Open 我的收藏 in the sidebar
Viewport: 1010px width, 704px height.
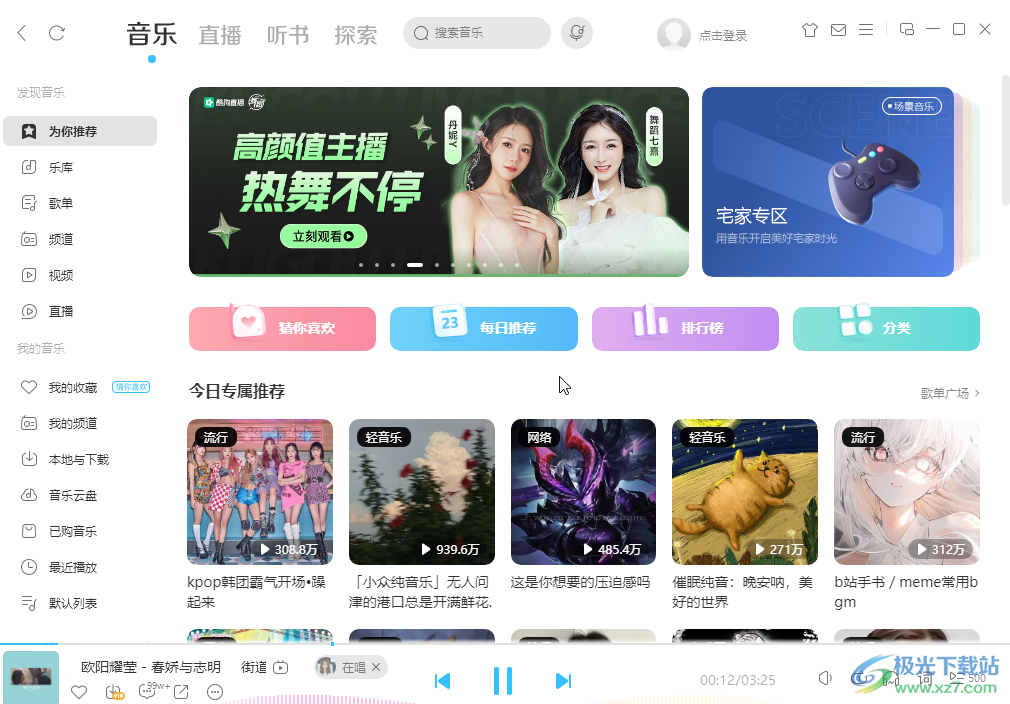(73, 387)
